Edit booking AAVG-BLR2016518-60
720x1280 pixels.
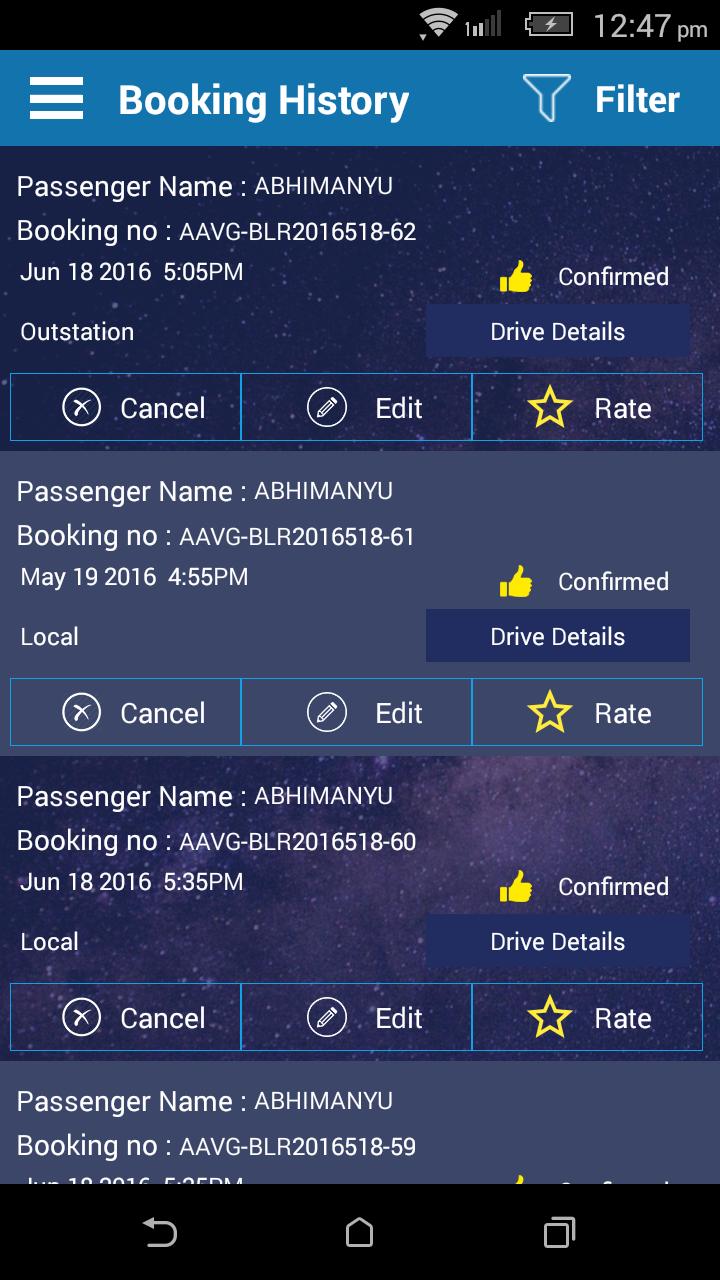tap(357, 1017)
